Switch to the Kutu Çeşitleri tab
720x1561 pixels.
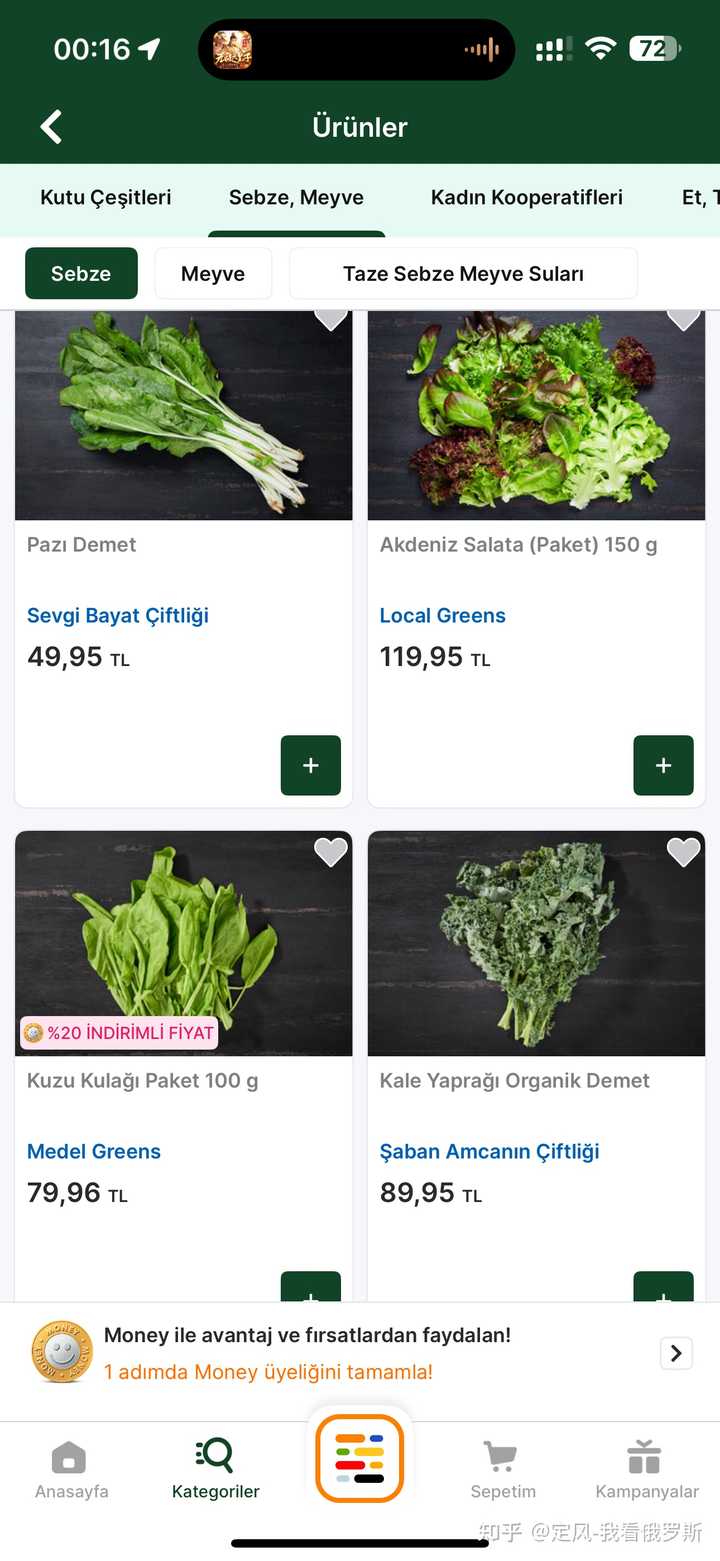[105, 197]
